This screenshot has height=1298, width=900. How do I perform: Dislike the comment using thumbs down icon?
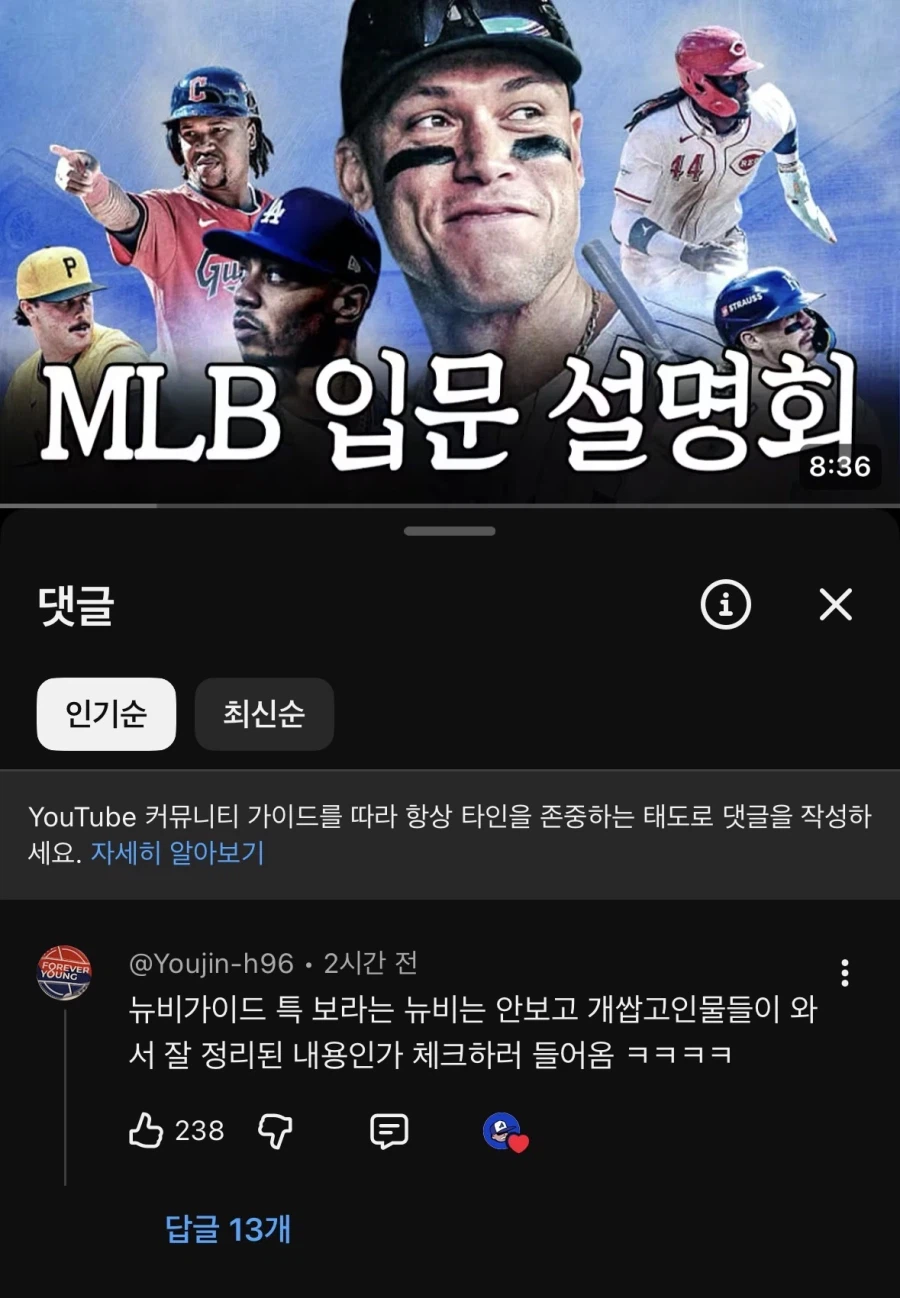273,1131
